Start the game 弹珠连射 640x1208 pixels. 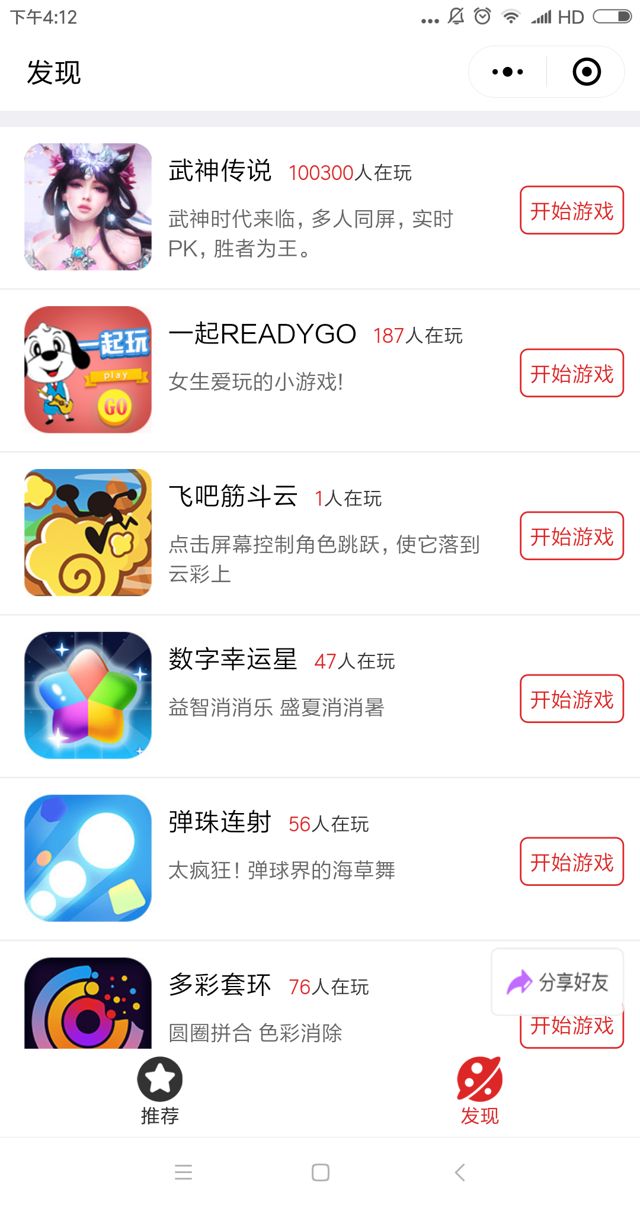pos(571,862)
